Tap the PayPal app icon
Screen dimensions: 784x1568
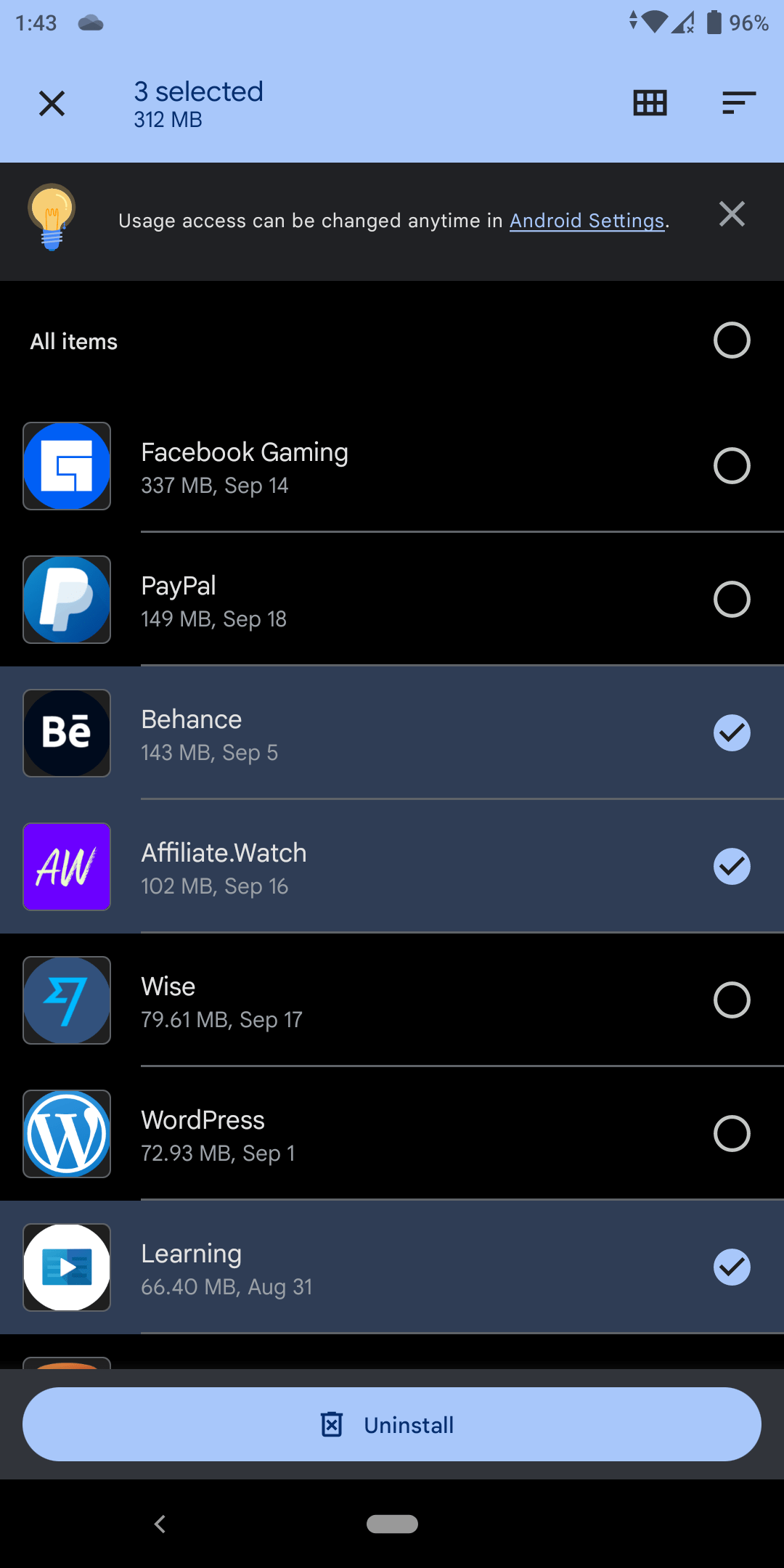pyautogui.click(x=66, y=600)
